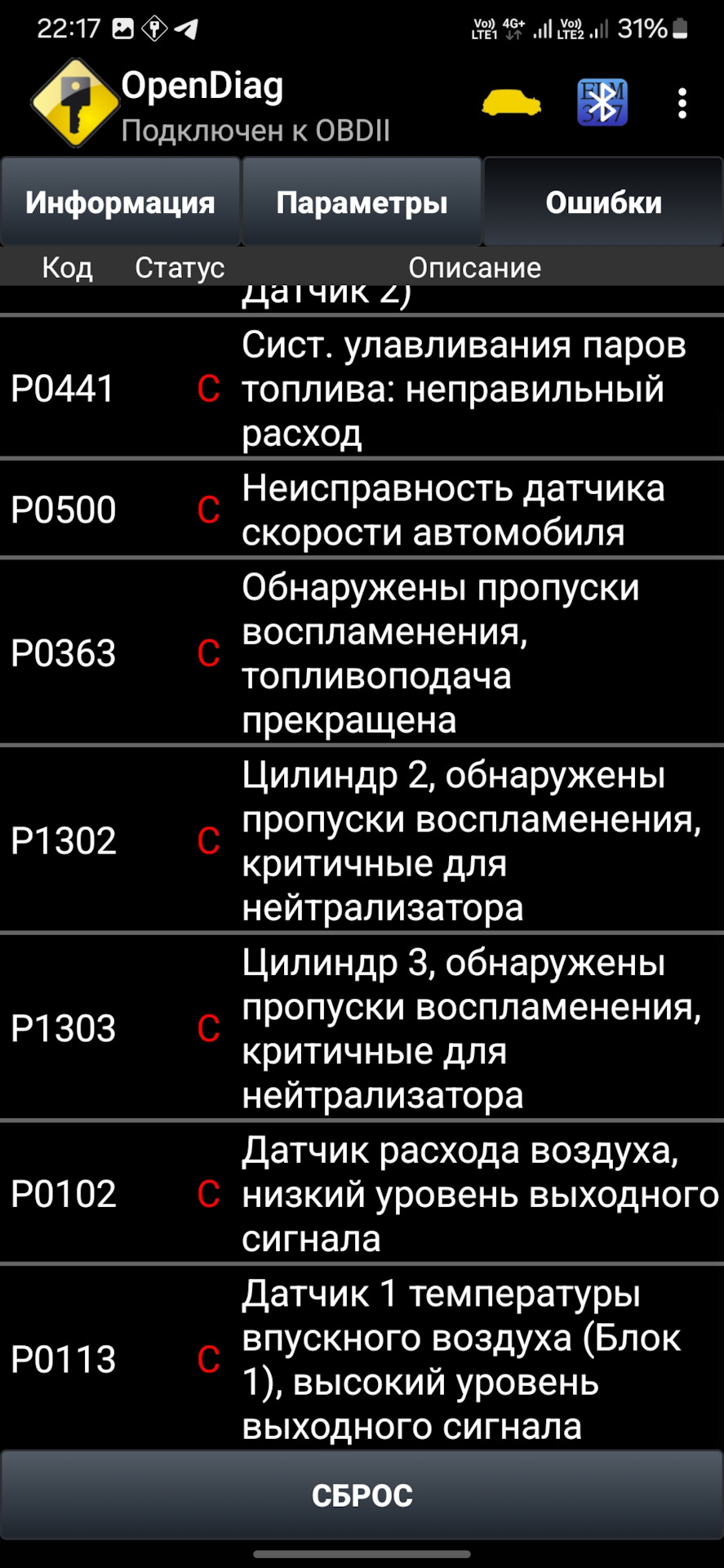This screenshot has width=724, height=1568.
Task: Tap the yellow car icon
Action: (x=512, y=104)
